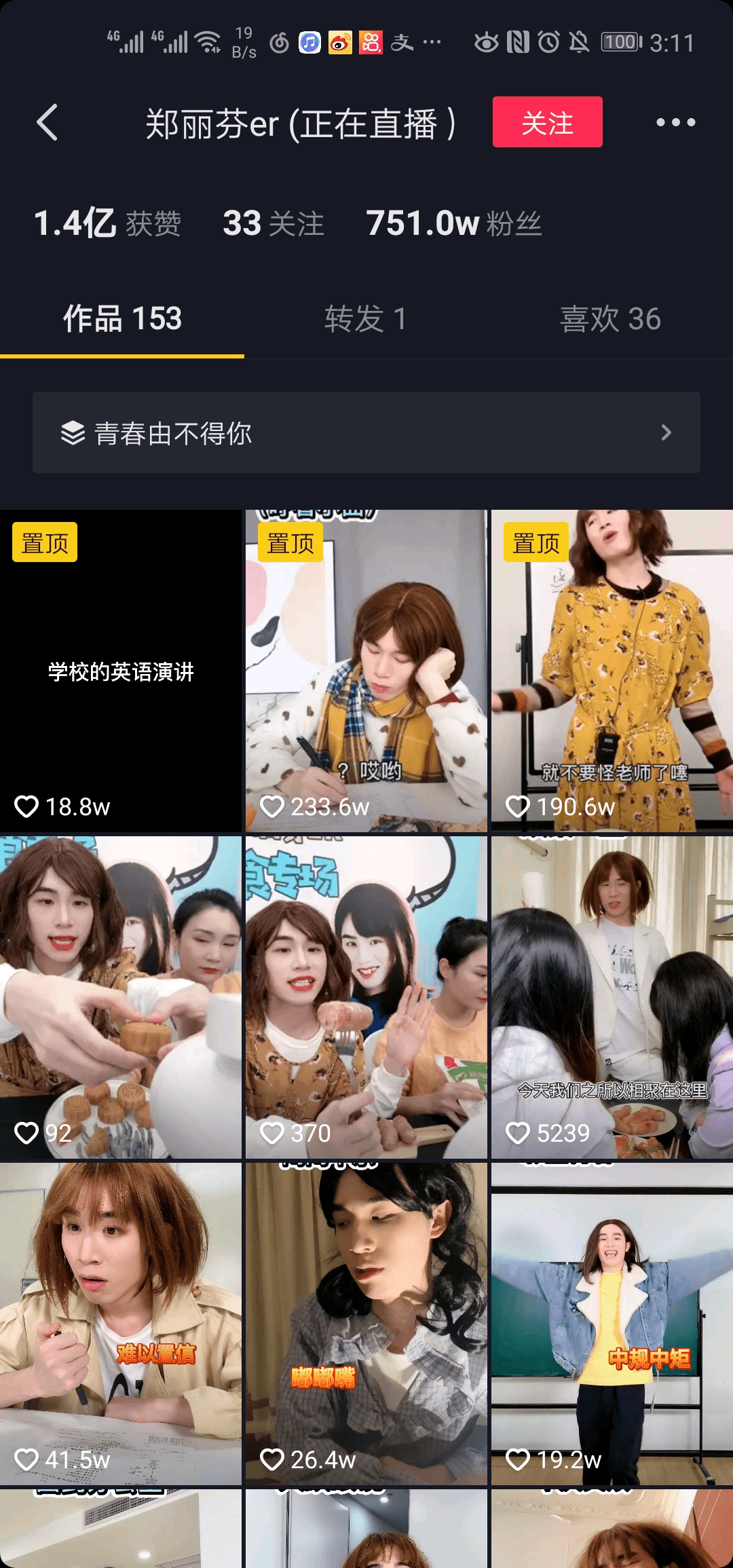Open pinned video 学校的英语演讲
733x1568 pixels.
121,671
